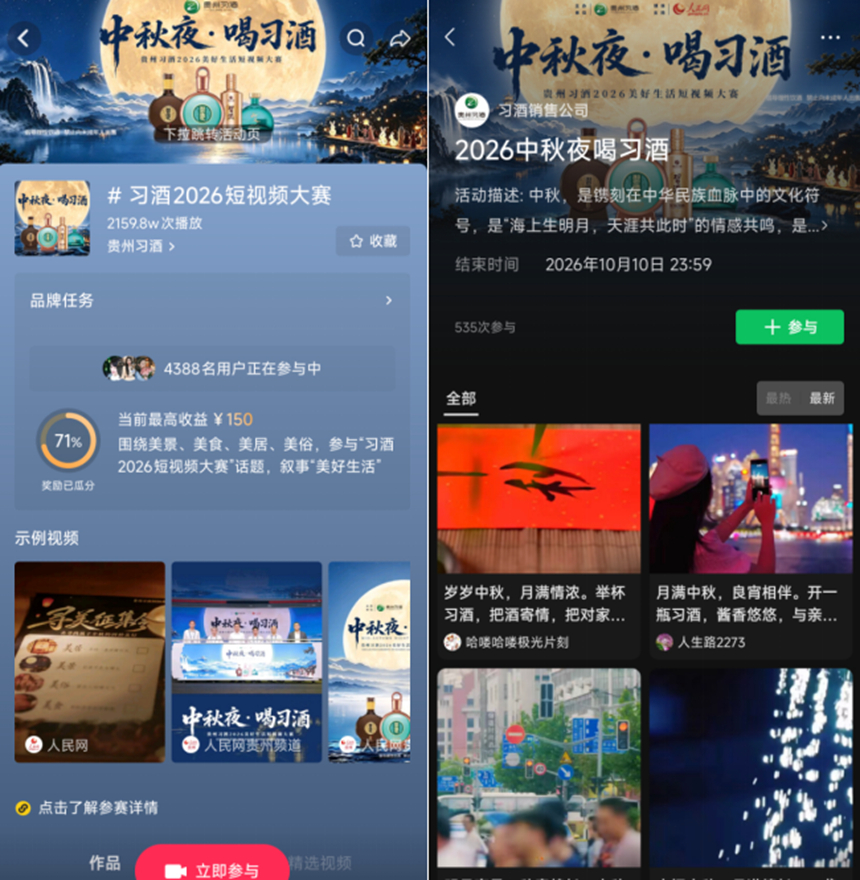Open the 贵州习酒 brand link
The height and width of the screenshot is (880, 860).
[x=141, y=246]
